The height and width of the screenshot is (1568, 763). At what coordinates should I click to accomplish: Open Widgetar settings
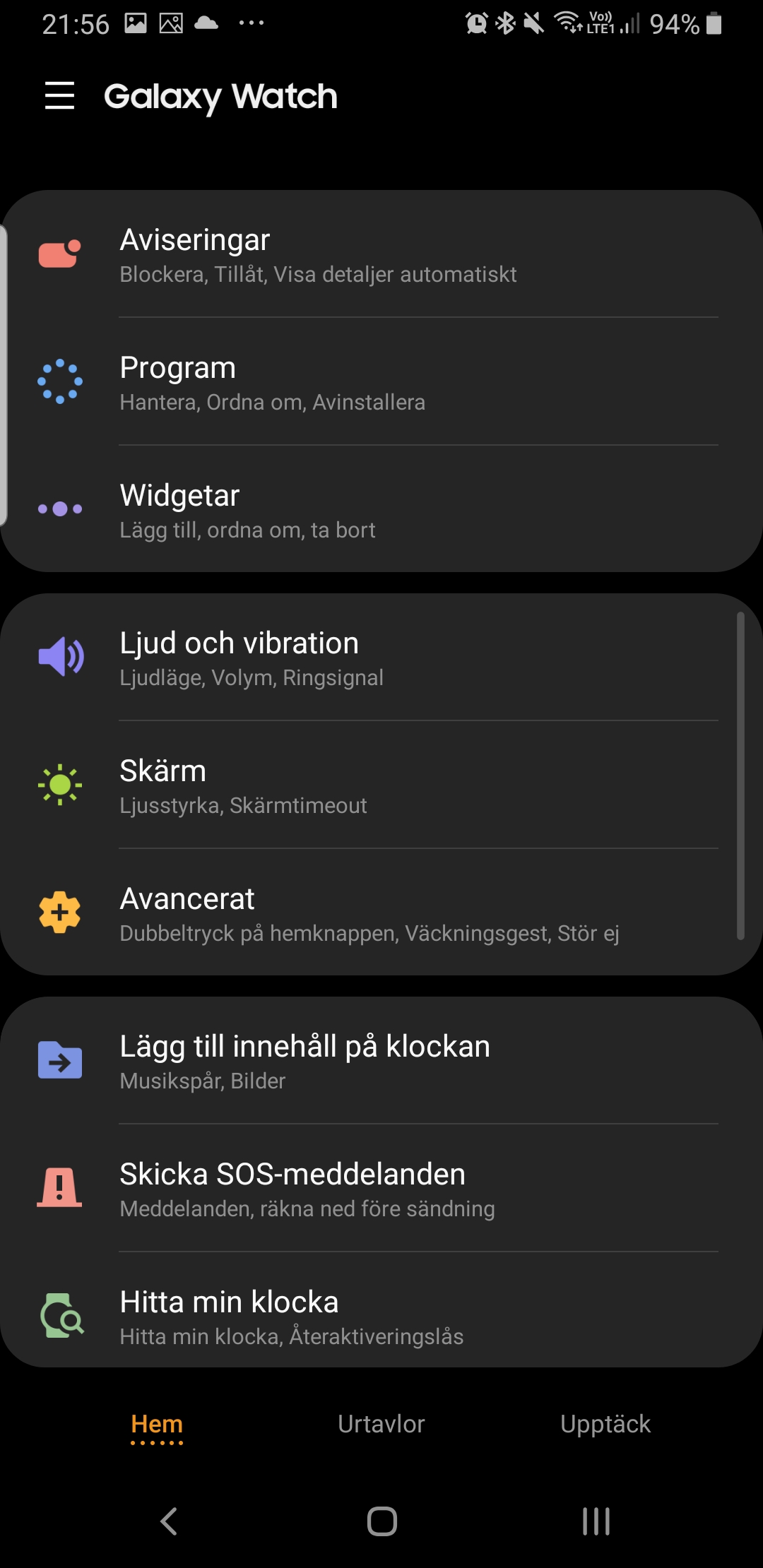coord(381,510)
